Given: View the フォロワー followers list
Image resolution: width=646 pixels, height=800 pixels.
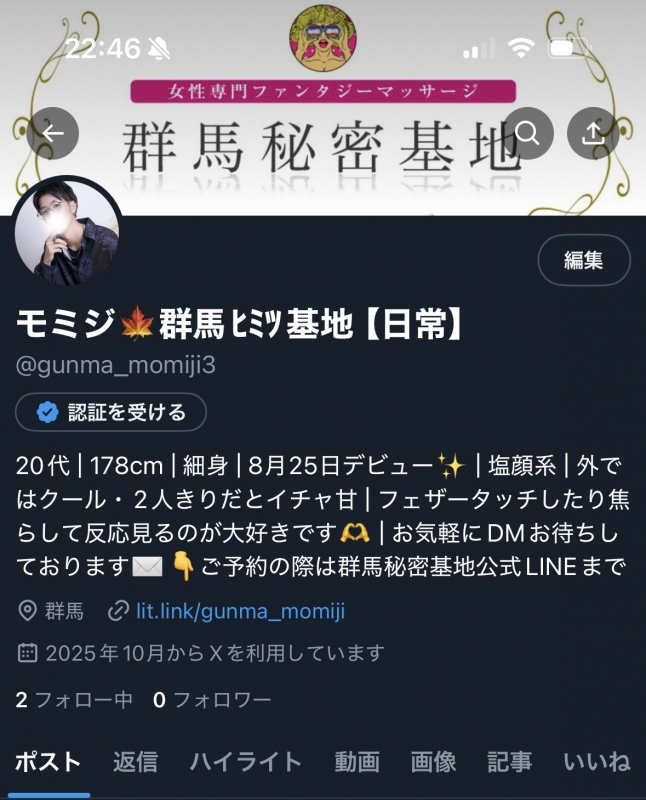Looking at the screenshot, I should [x=212, y=700].
